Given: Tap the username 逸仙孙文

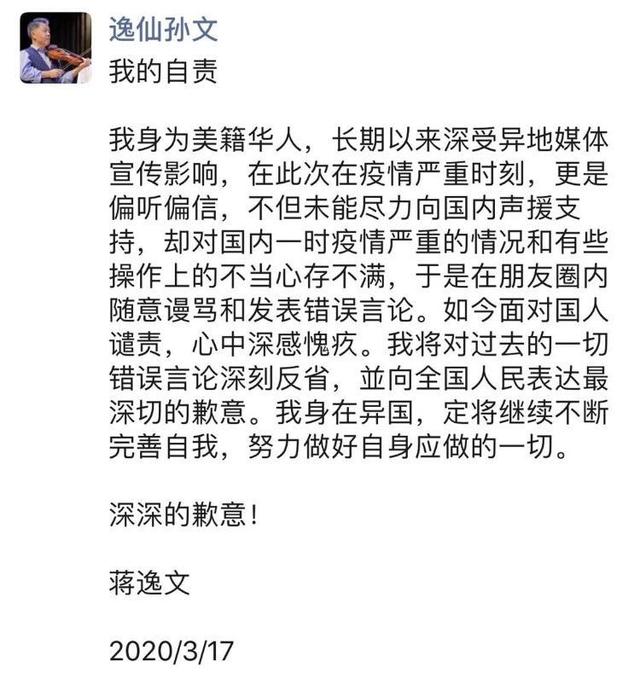Looking at the screenshot, I should [x=162, y=29].
